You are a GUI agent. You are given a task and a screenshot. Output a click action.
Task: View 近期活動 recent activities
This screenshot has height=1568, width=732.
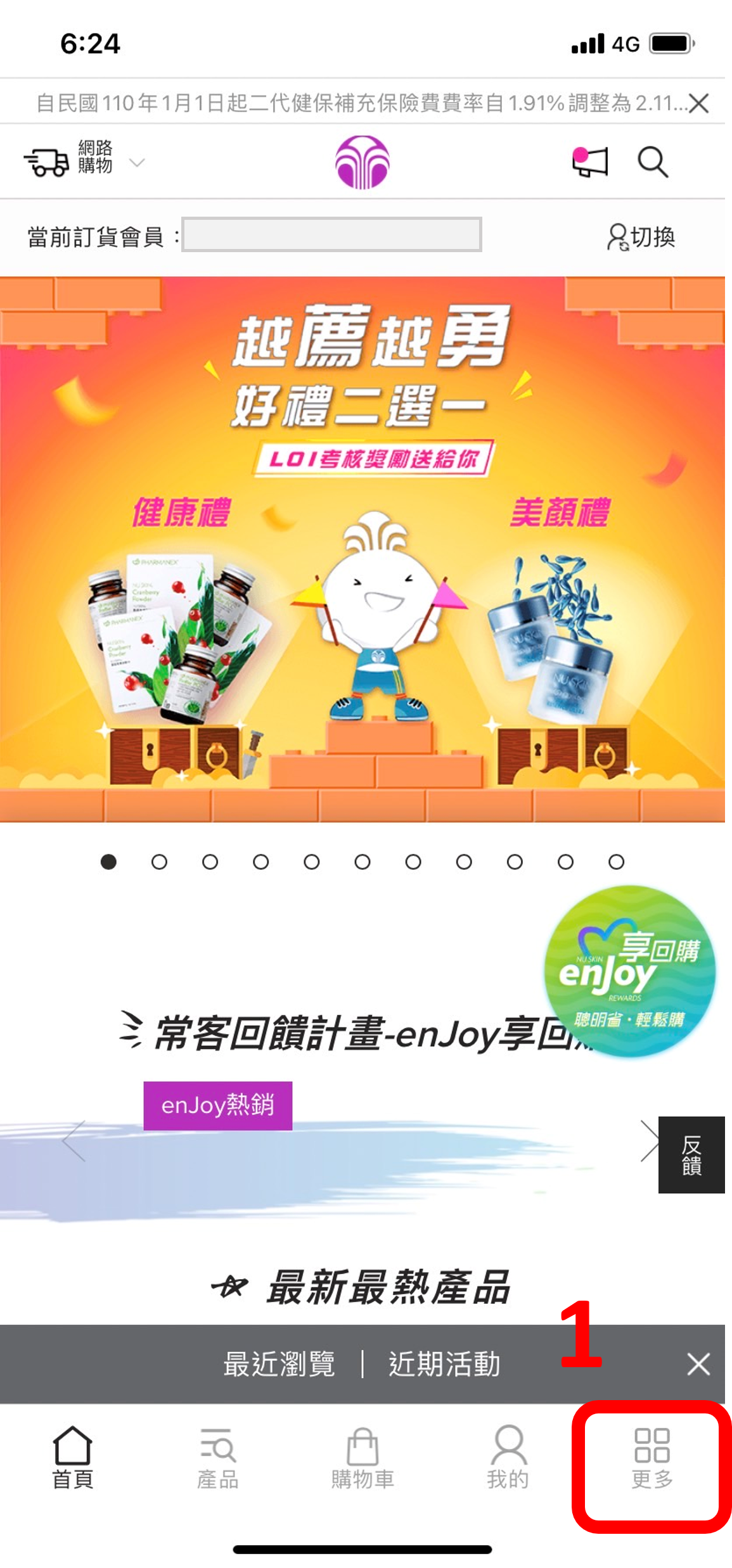point(444,1364)
